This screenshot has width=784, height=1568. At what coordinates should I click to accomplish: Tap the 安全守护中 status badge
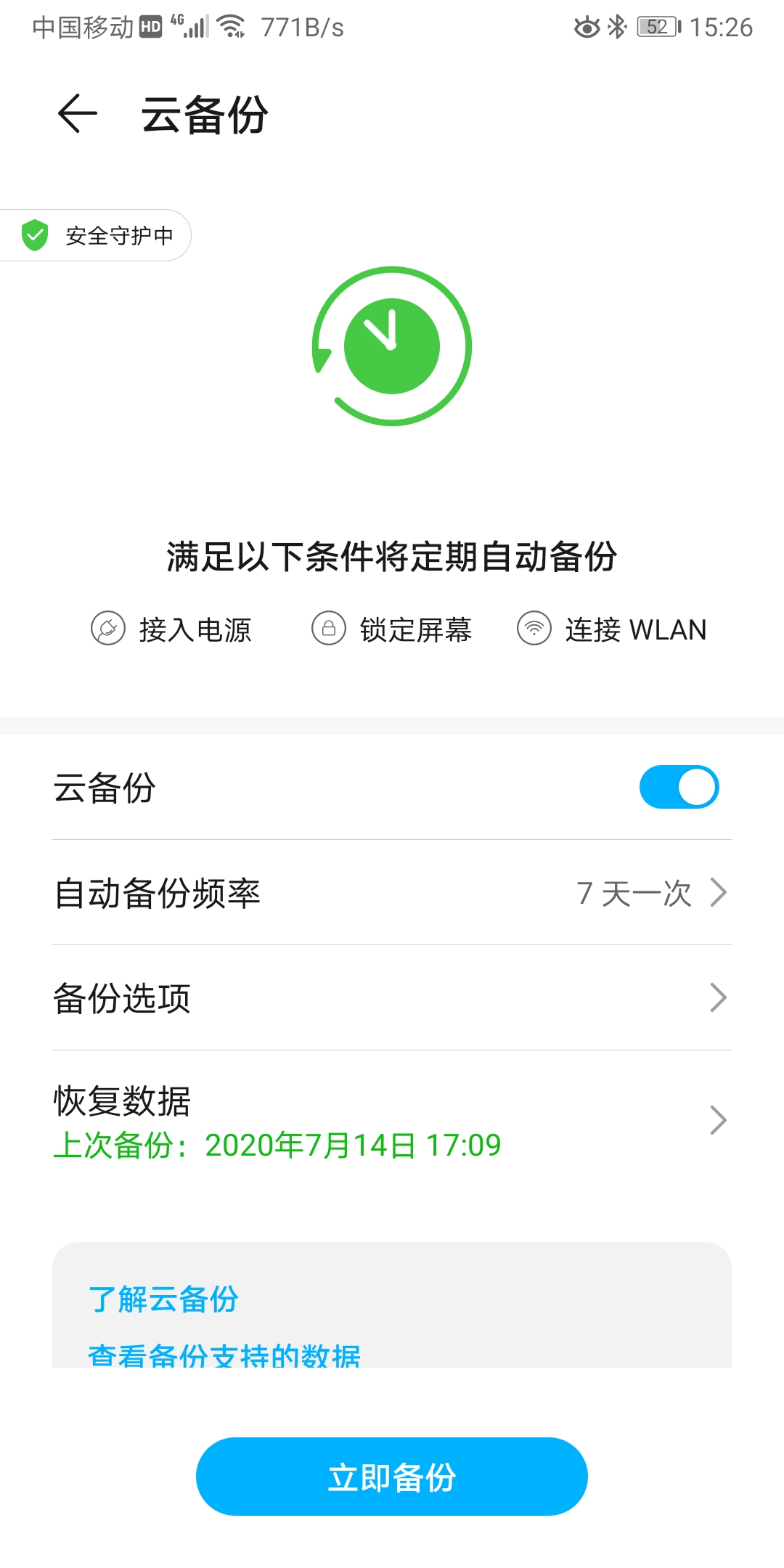click(x=94, y=234)
